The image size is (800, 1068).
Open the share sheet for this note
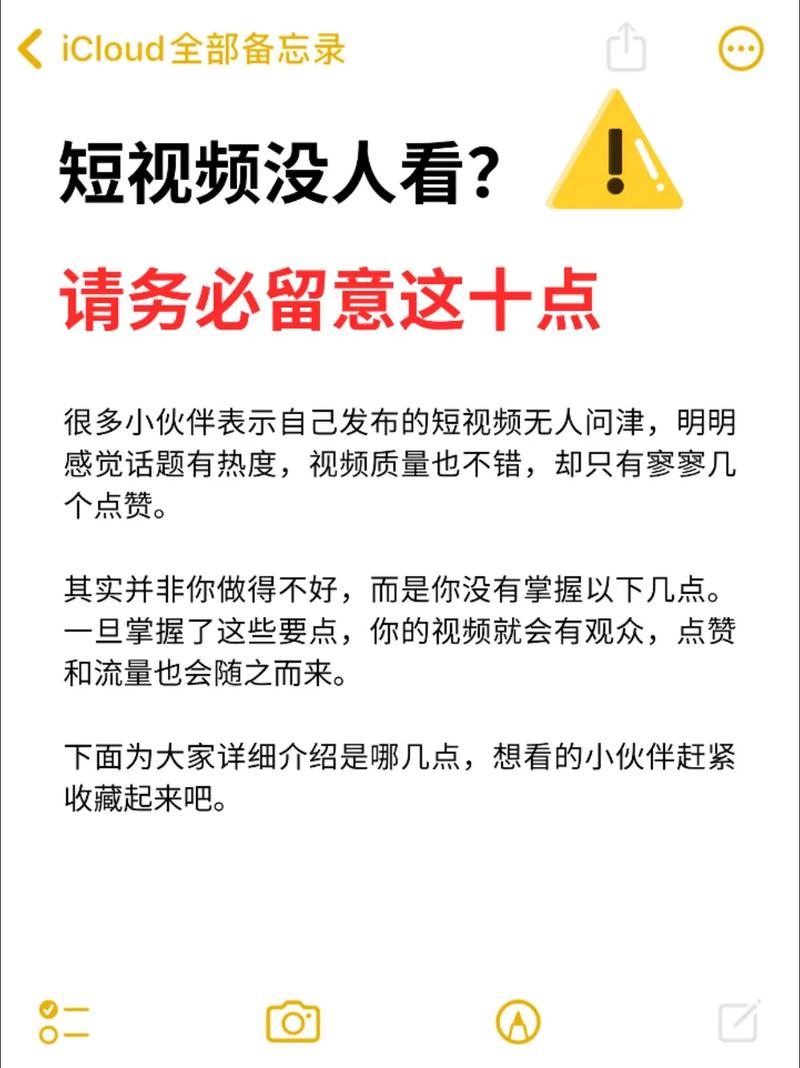click(627, 47)
